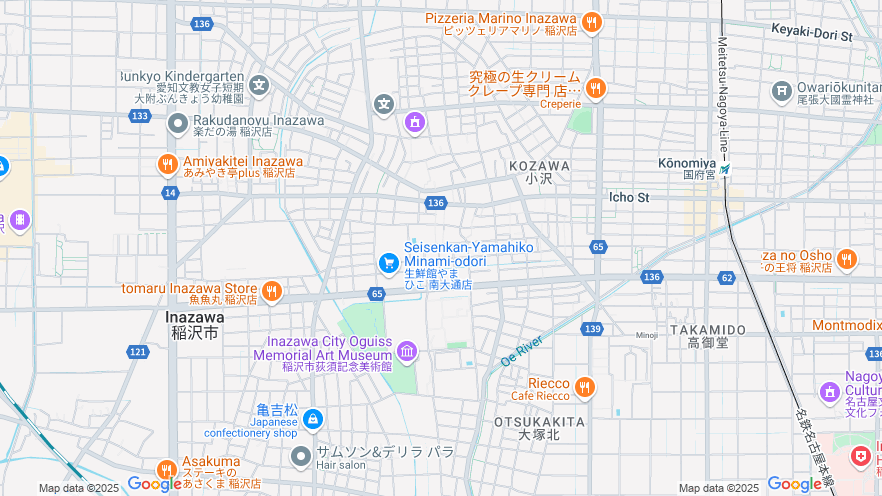This screenshot has width=882, height=496.
Task: Tap Amiyakitei Inazawa restaurant pin
Action: [167, 164]
